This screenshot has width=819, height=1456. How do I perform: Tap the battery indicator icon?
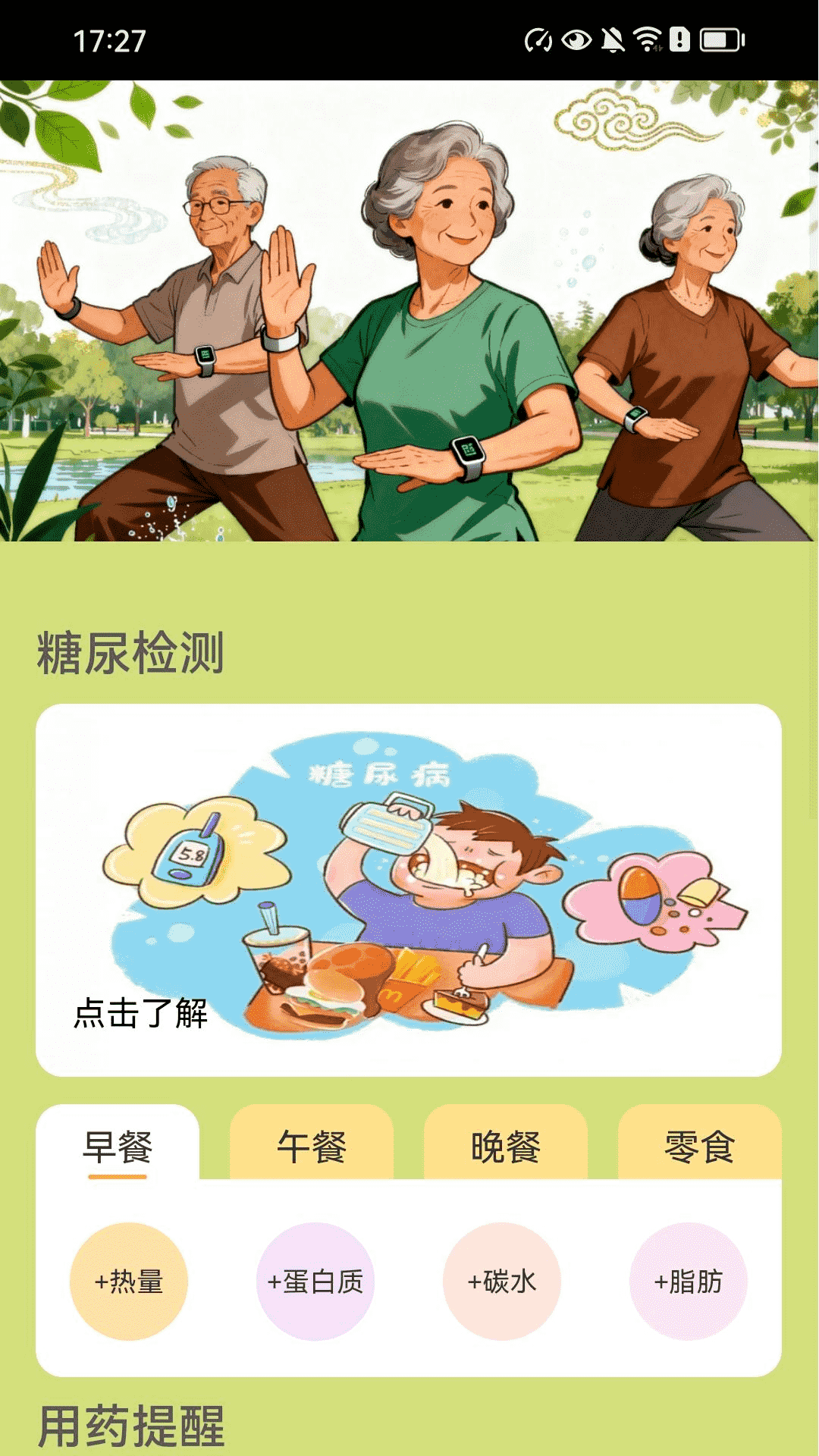(x=719, y=39)
